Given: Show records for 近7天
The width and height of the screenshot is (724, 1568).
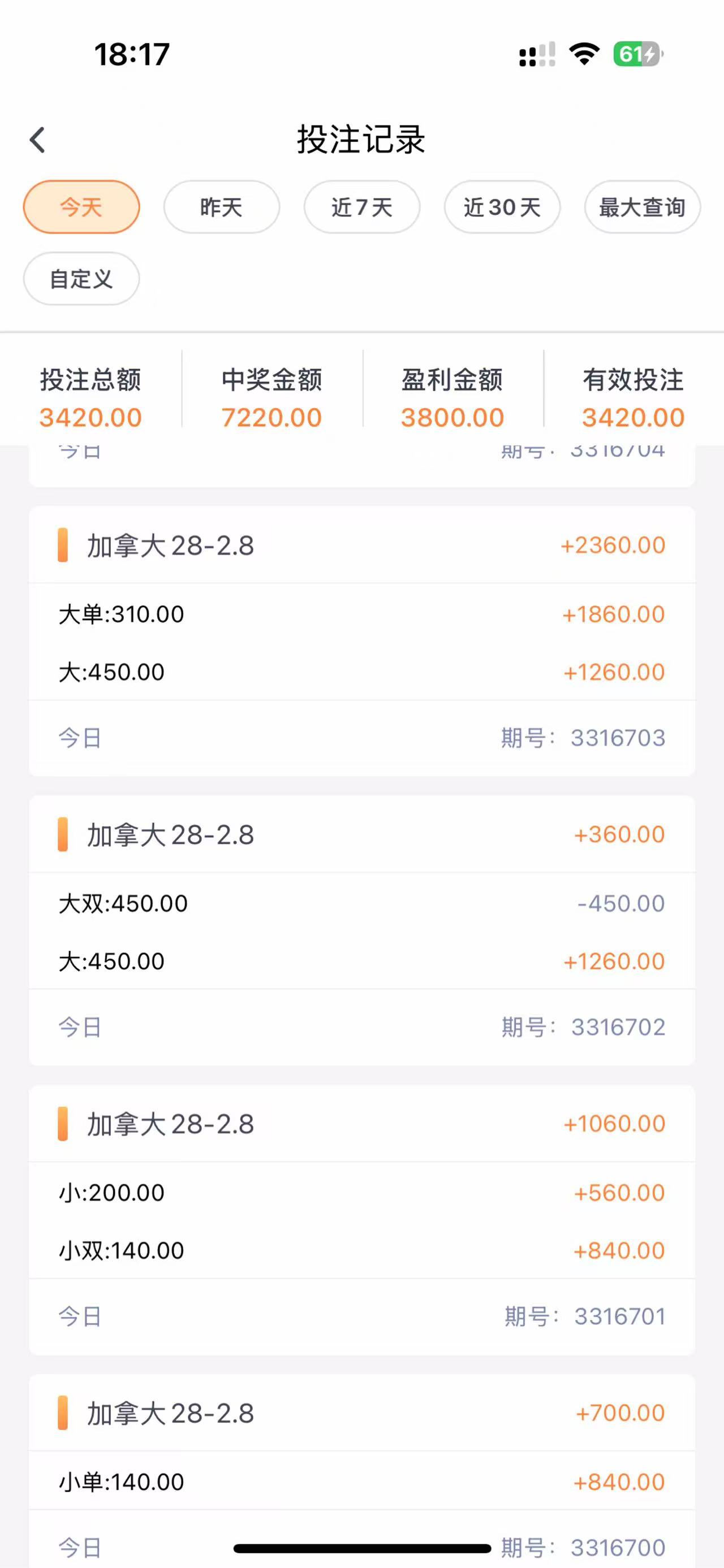Looking at the screenshot, I should pyautogui.click(x=363, y=207).
